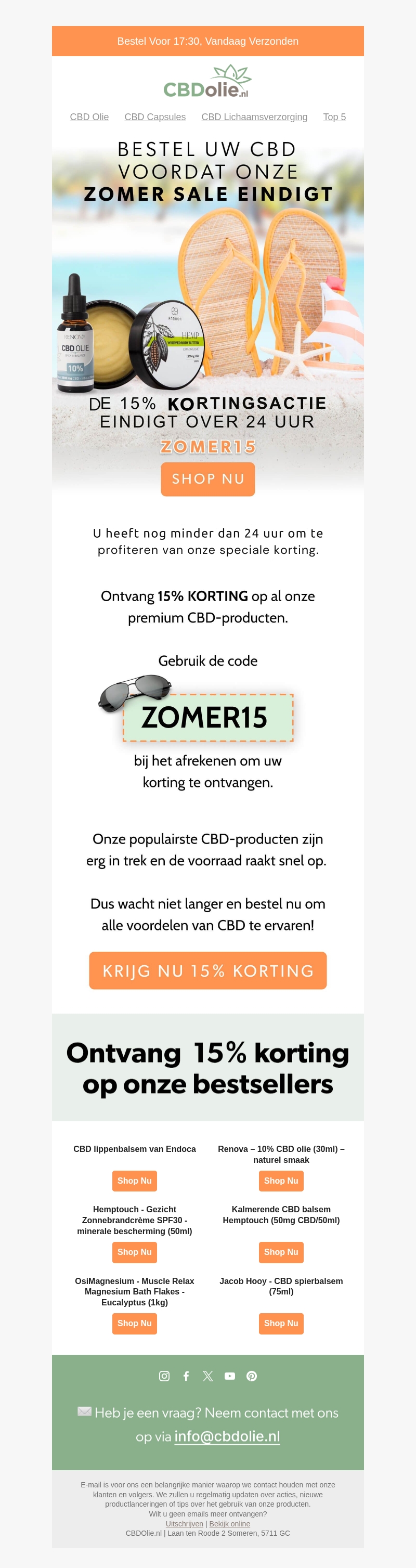Tap the SHOP NU banner button
This screenshot has height=1568, width=416.
coord(208,479)
